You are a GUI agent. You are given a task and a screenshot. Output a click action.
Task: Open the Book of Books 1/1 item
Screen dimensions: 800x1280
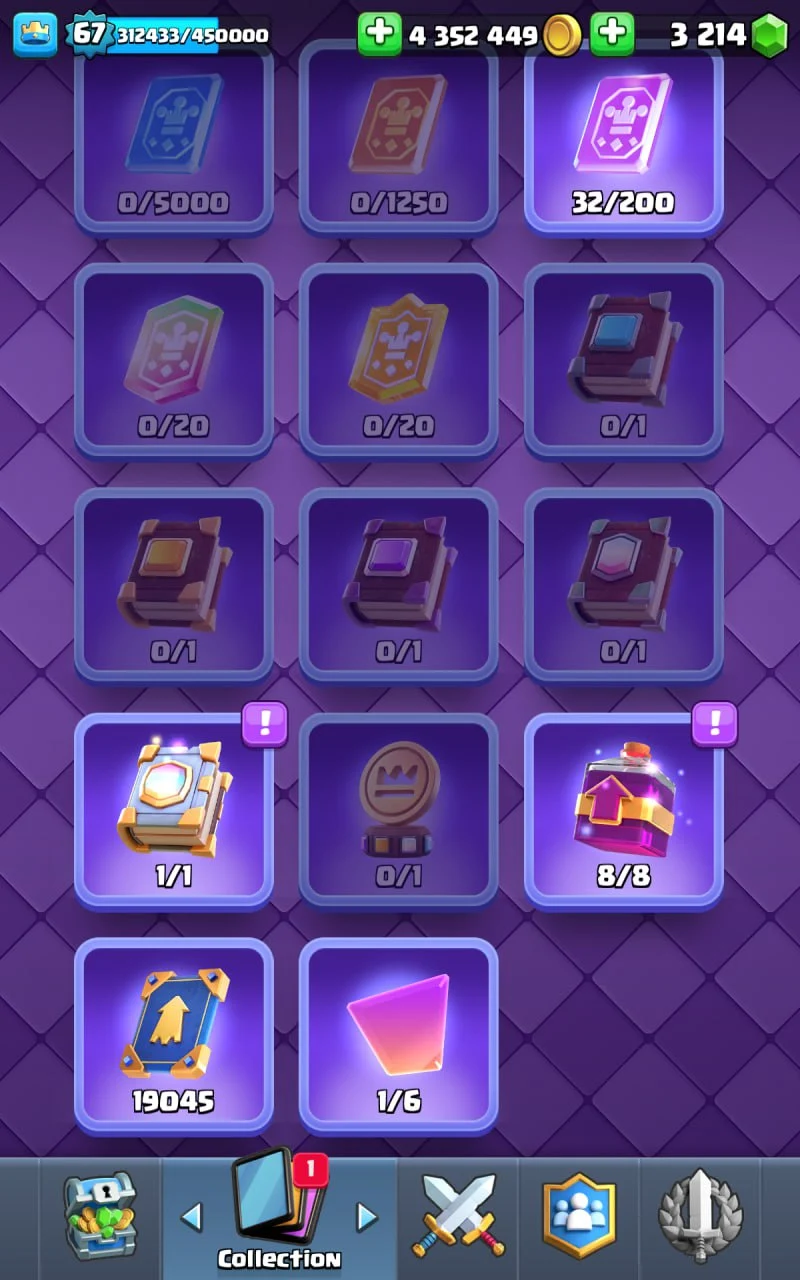point(174,810)
